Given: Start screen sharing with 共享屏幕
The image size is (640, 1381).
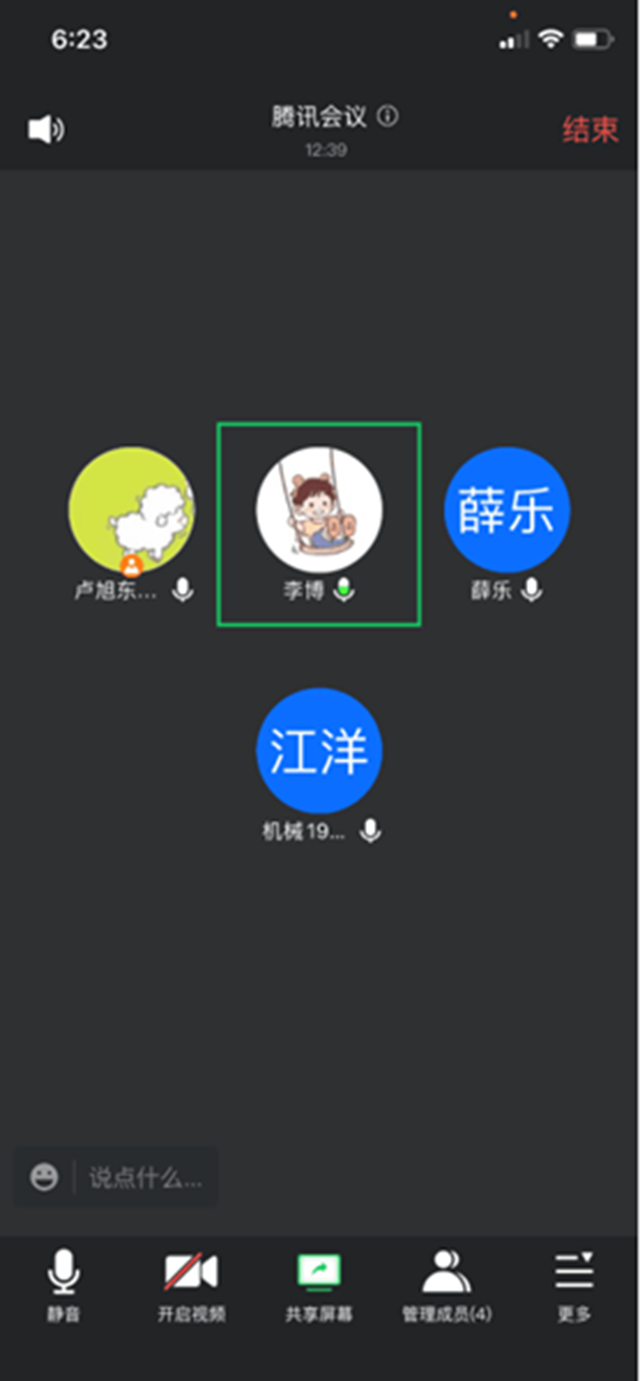Looking at the screenshot, I should (x=319, y=1283).
